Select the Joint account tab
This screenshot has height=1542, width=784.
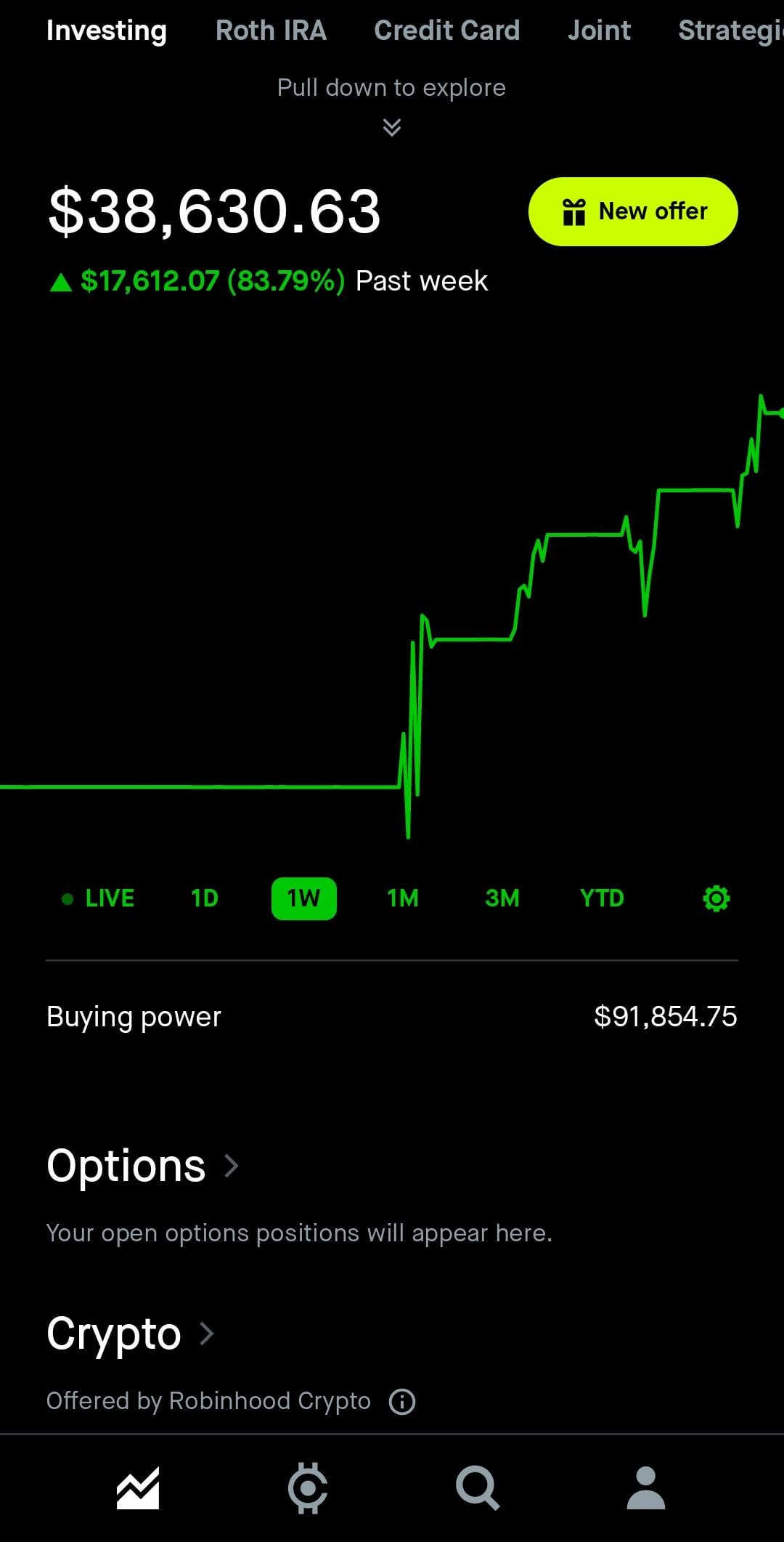point(599,31)
